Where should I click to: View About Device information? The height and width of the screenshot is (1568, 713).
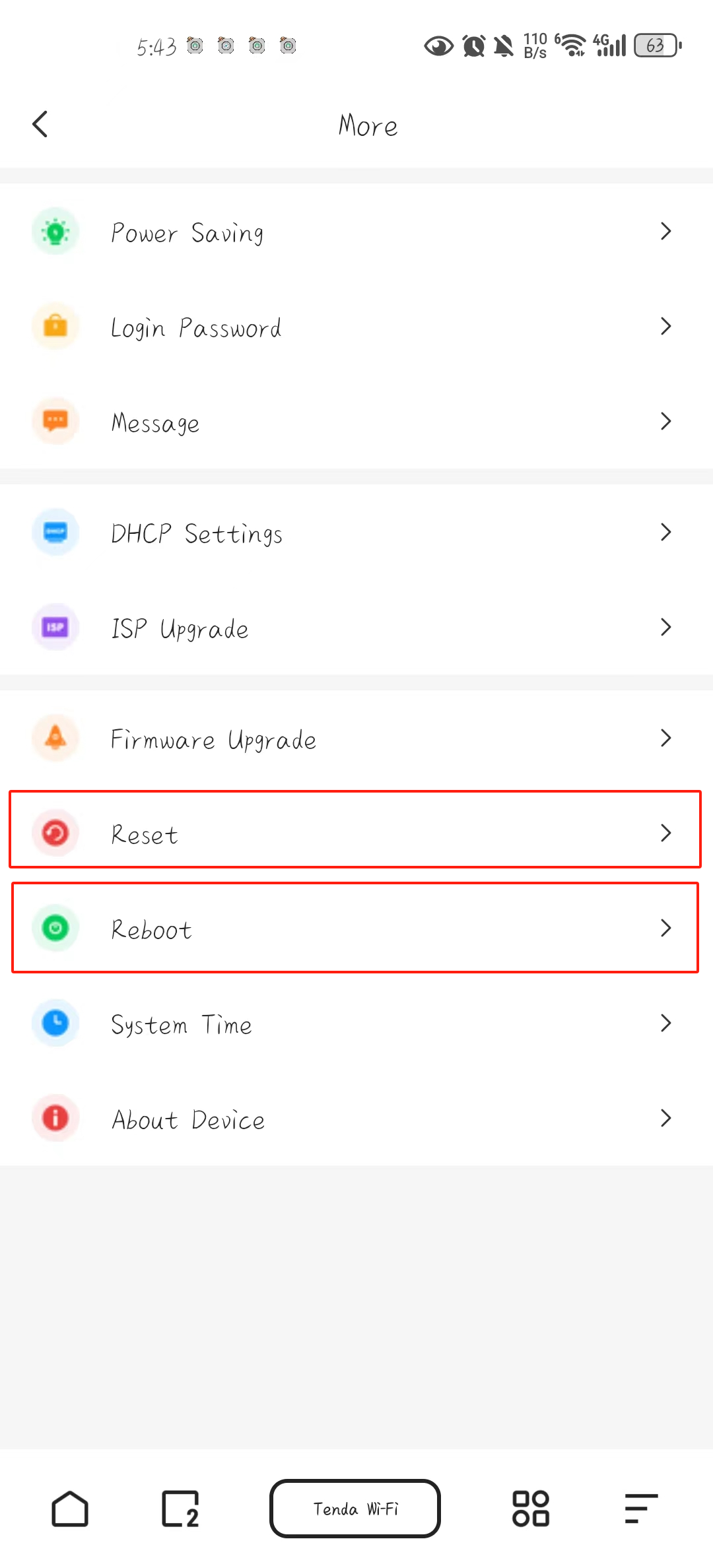[x=356, y=1119]
